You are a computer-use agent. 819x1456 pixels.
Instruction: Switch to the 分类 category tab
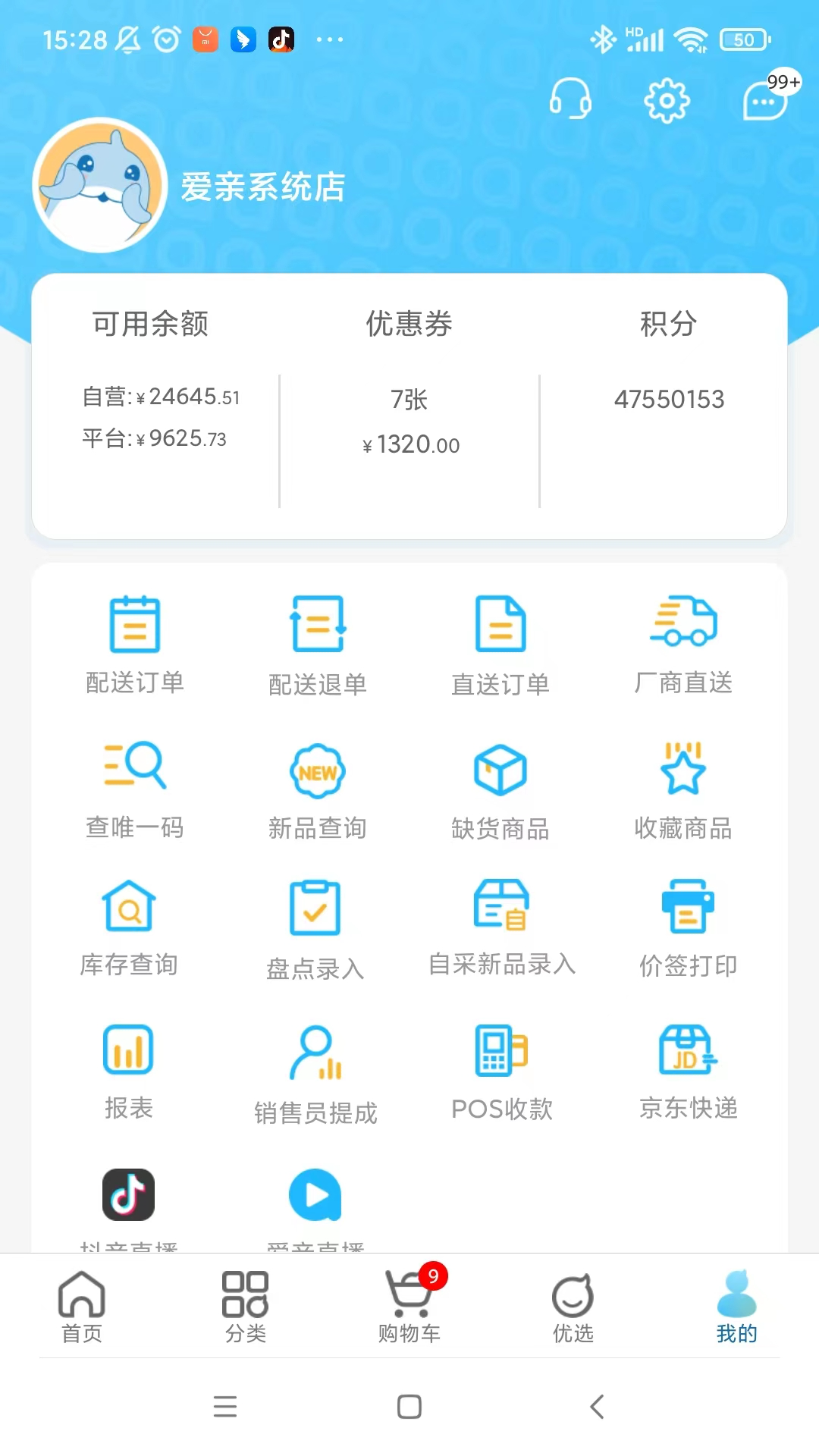[x=245, y=1307]
